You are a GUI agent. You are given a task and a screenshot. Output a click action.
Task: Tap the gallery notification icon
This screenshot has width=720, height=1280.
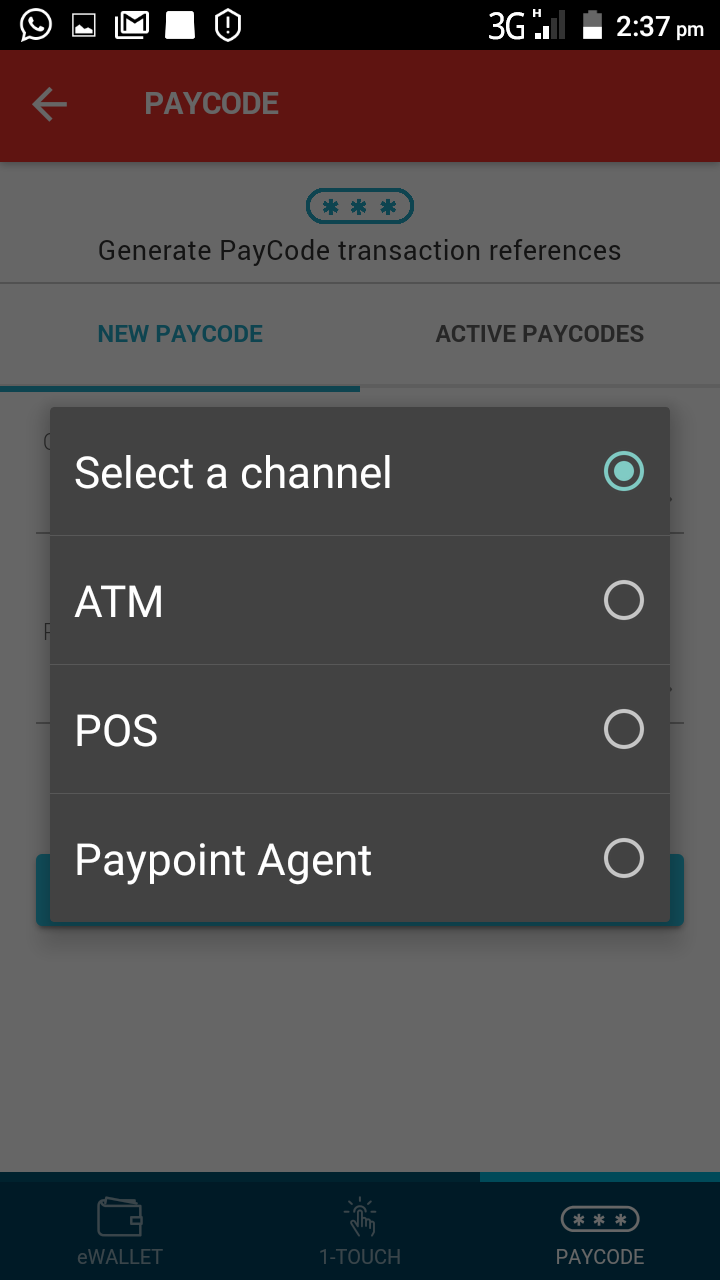[84, 25]
